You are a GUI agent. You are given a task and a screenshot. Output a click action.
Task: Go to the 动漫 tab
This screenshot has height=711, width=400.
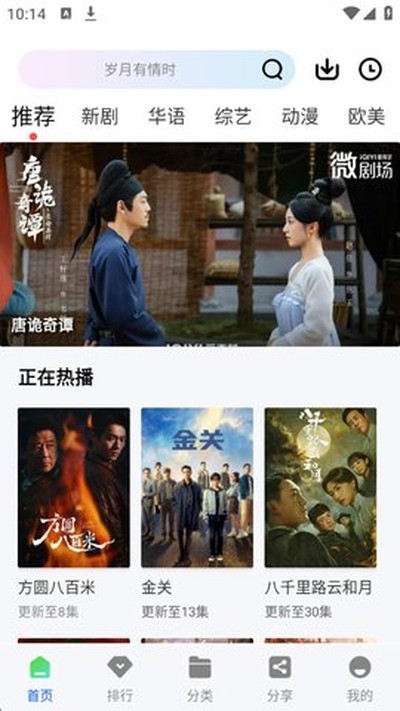[x=300, y=117]
